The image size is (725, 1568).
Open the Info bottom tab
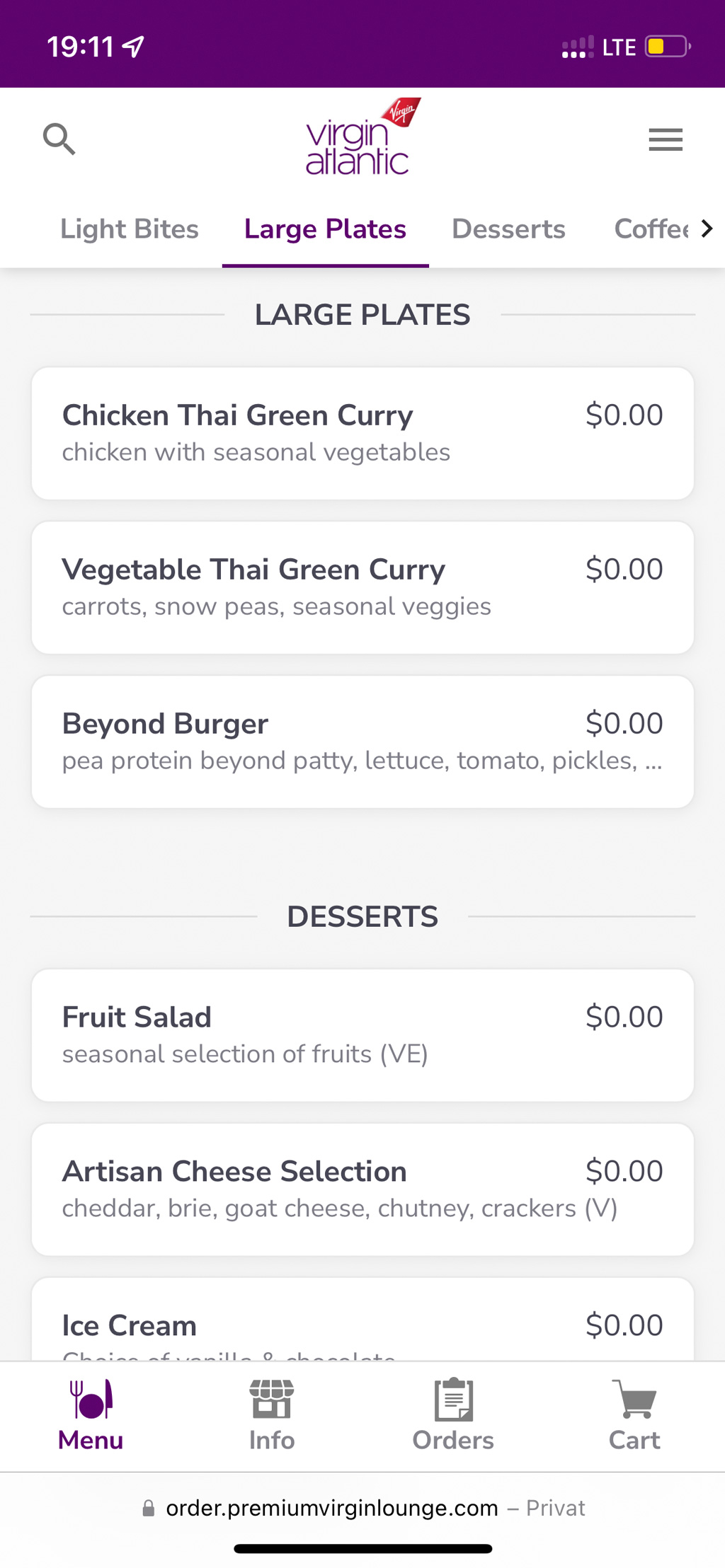point(272,1416)
